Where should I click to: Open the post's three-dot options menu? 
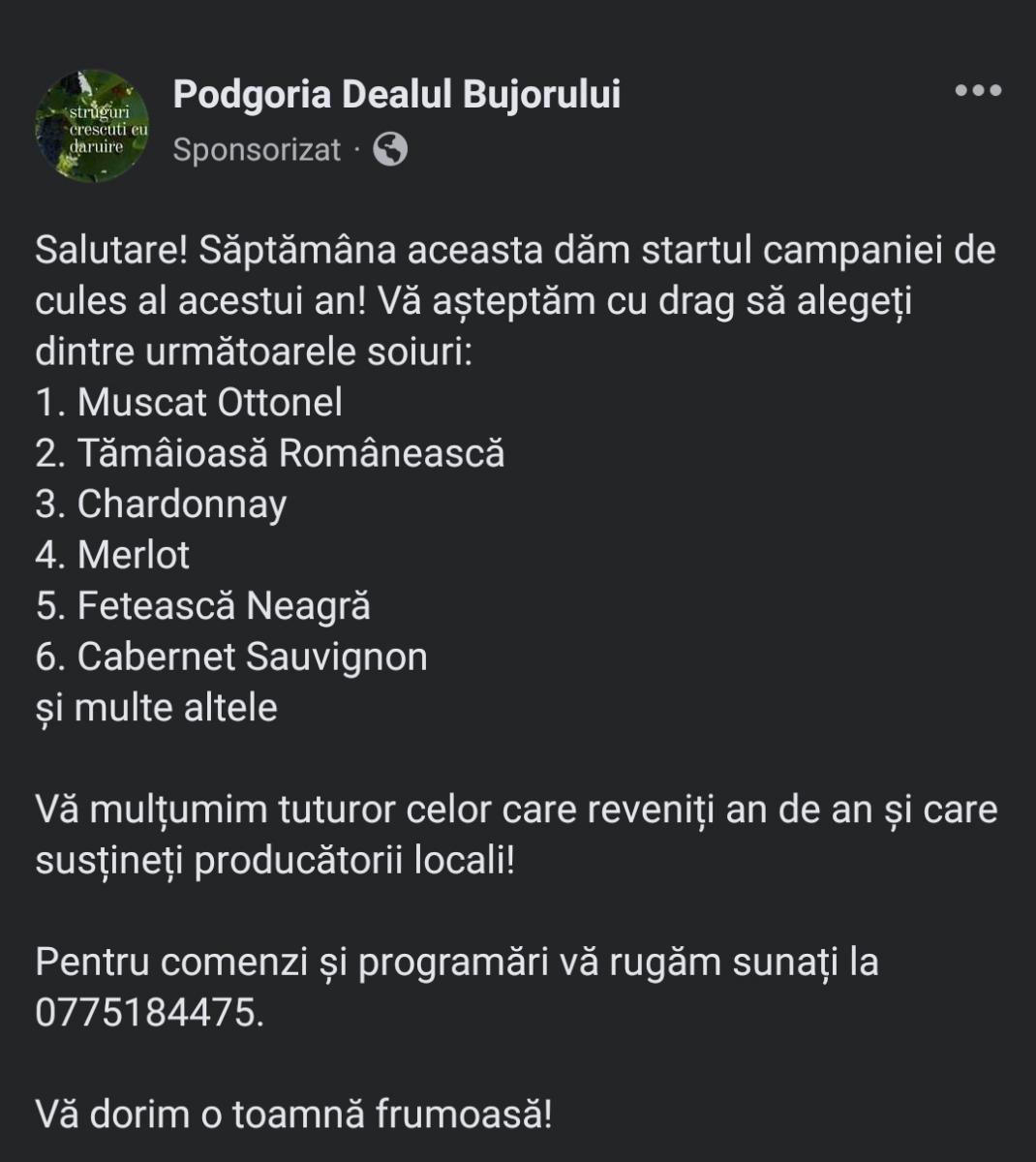point(977,91)
